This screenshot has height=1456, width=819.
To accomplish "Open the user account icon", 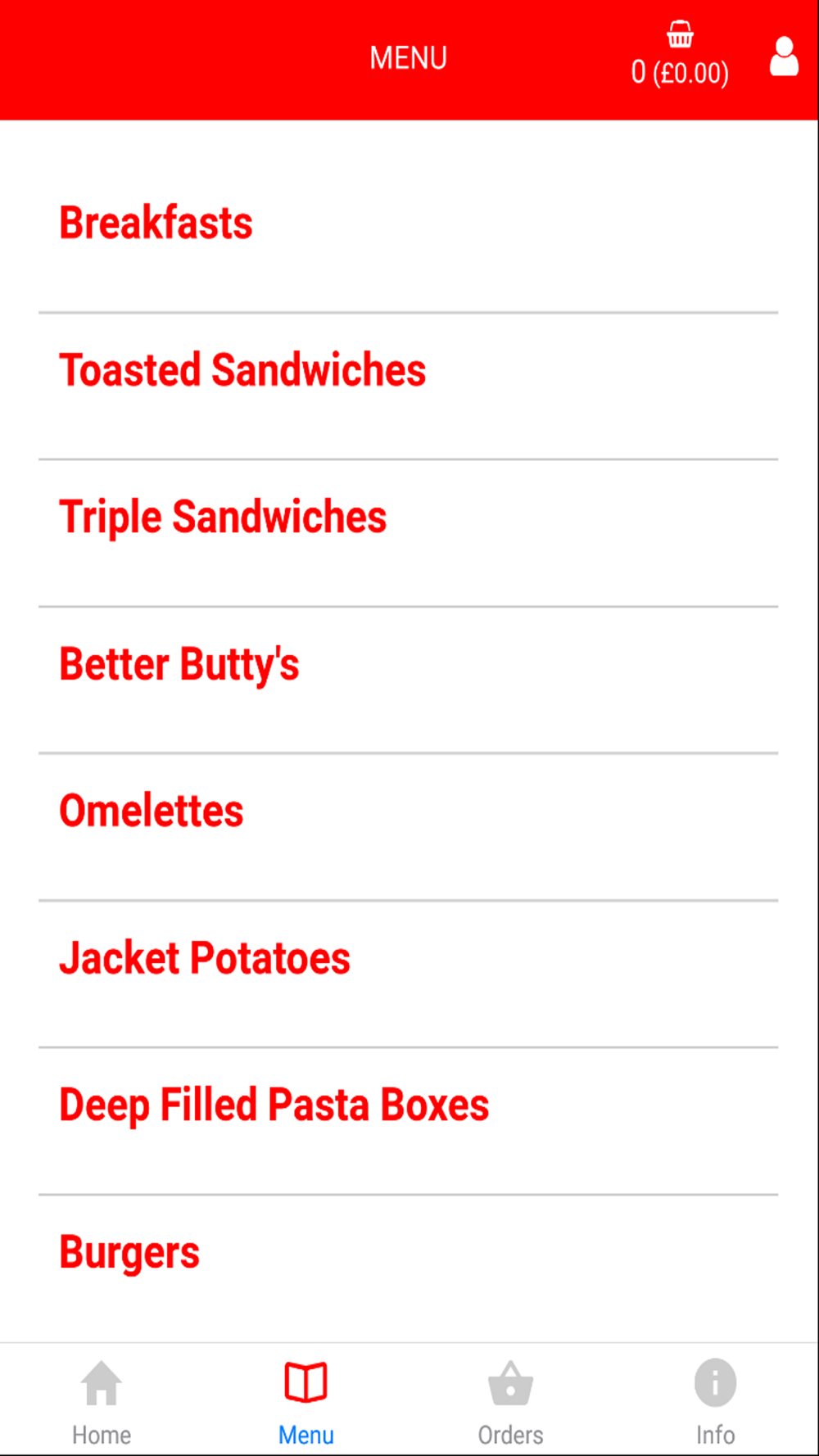I will 784,57.
